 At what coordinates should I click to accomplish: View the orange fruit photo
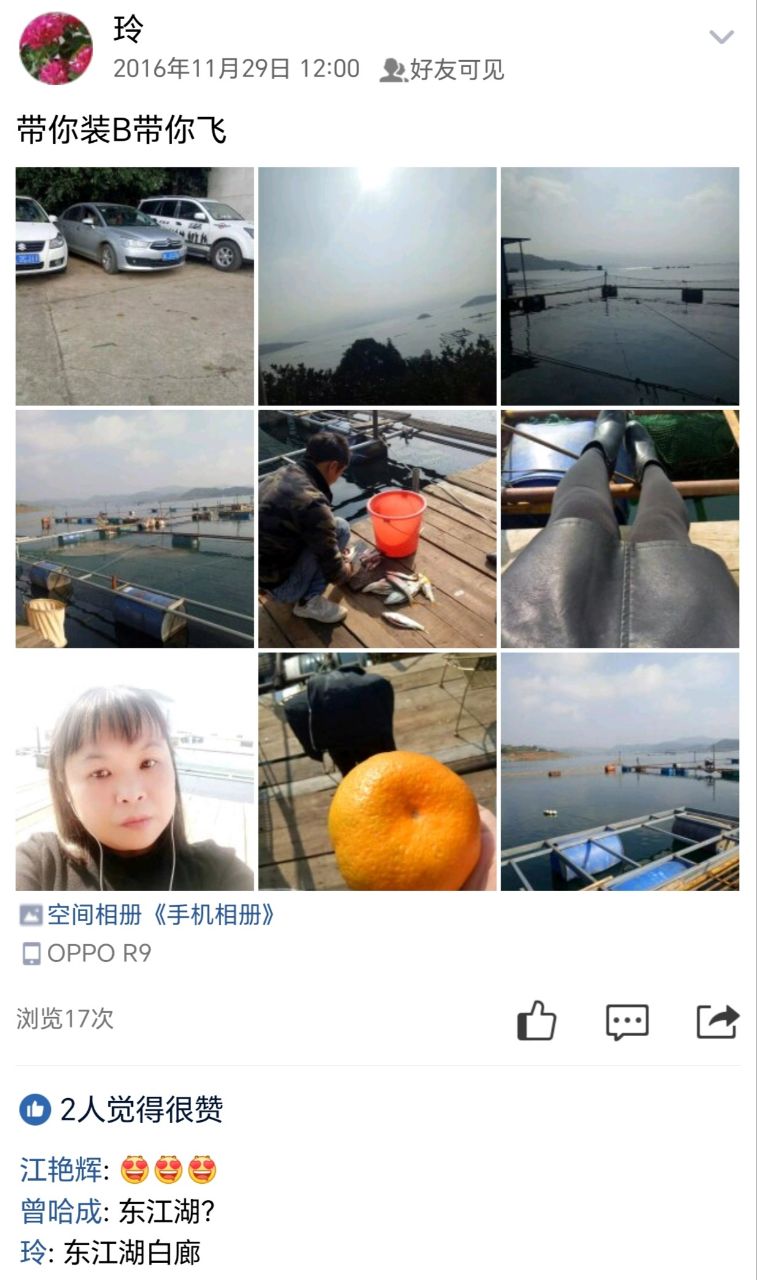click(377, 772)
